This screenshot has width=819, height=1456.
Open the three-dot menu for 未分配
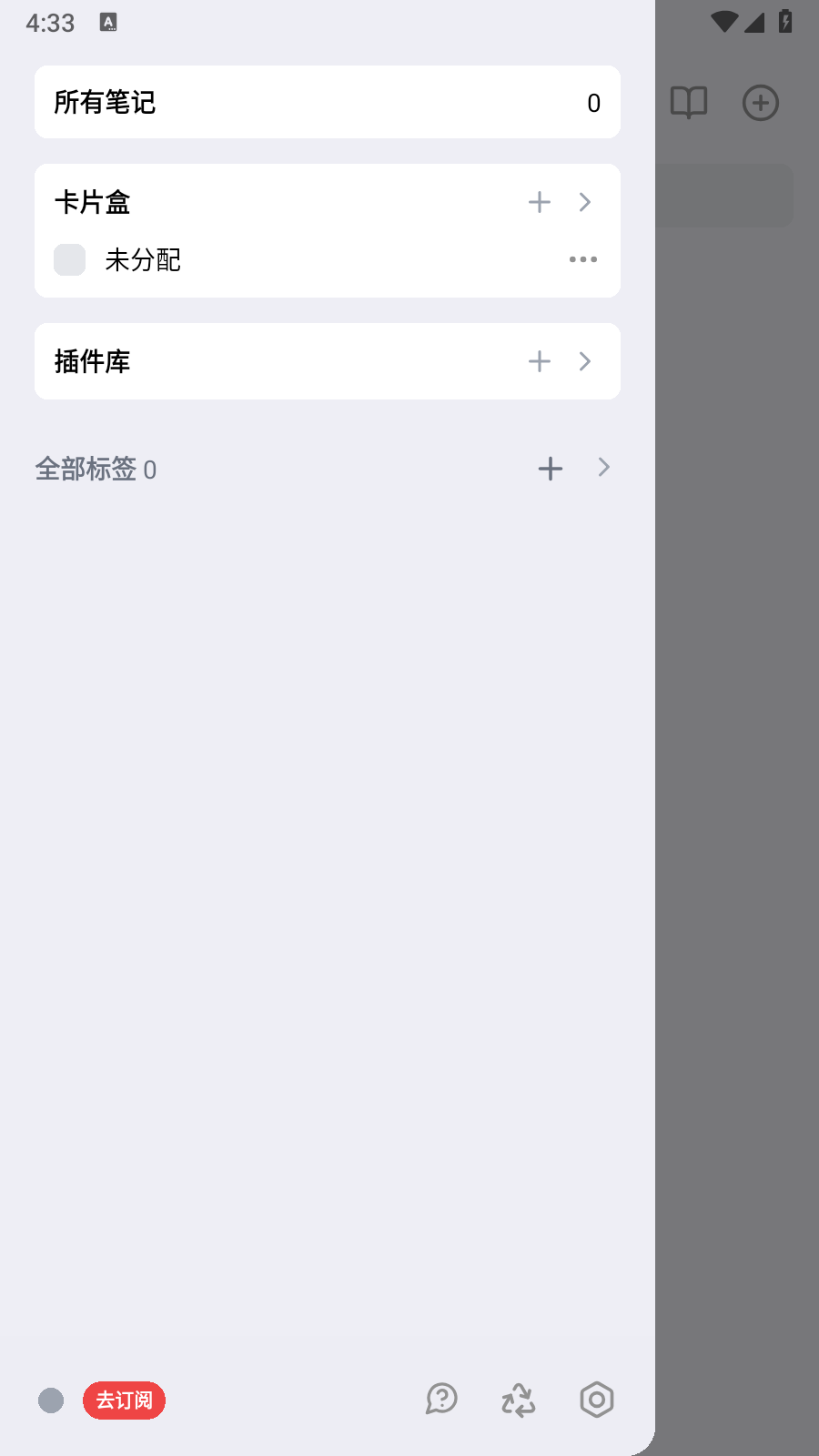point(583,259)
